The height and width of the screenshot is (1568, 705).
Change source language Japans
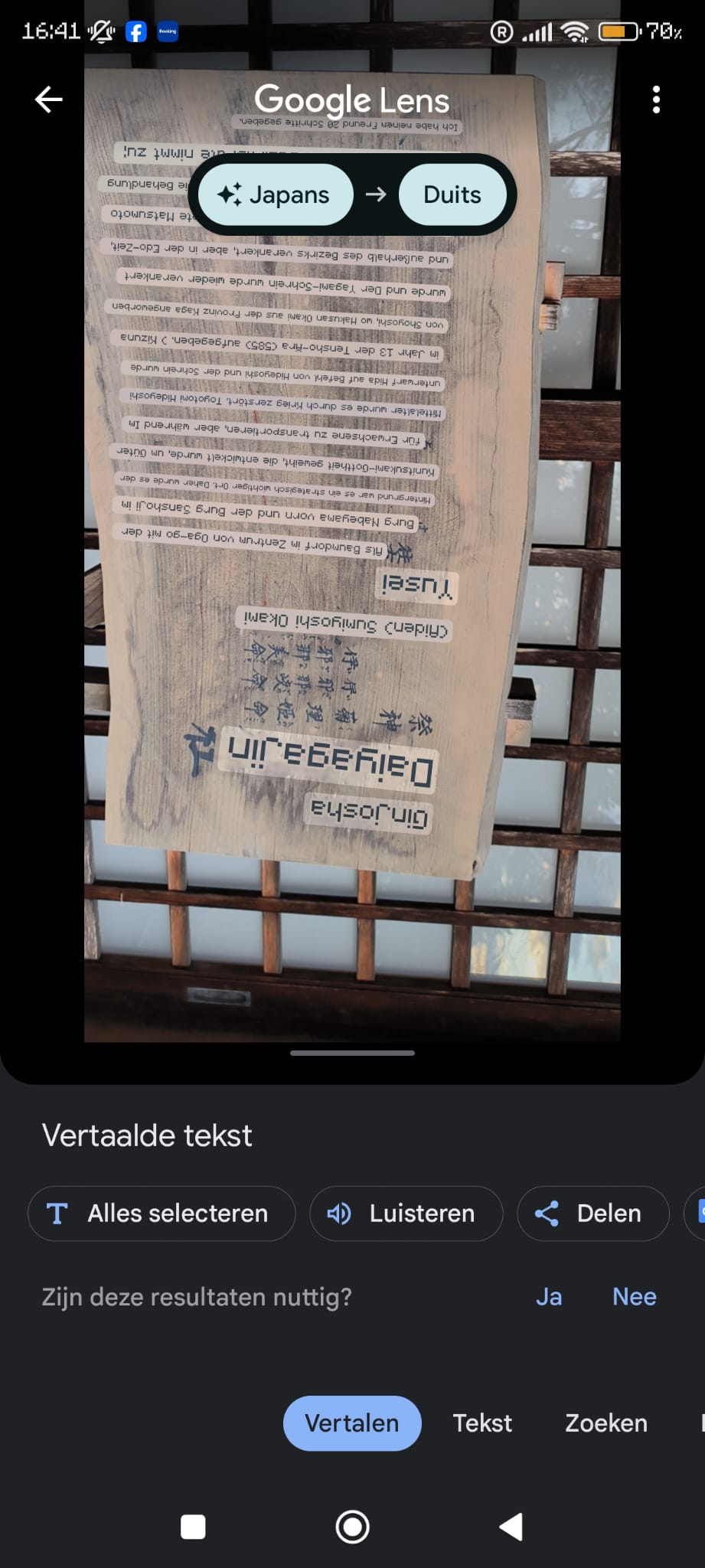click(x=276, y=195)
